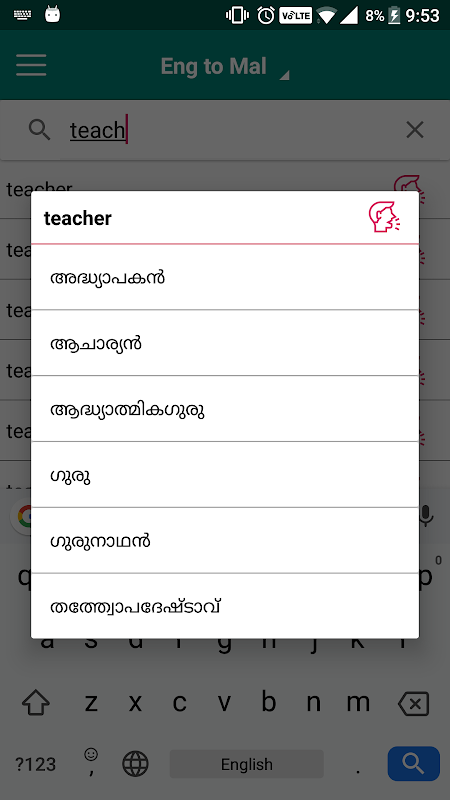Viewport: 450px width, 800px height.
Task: Hit the keyboard search key
Action: click(x=413, y=764)
